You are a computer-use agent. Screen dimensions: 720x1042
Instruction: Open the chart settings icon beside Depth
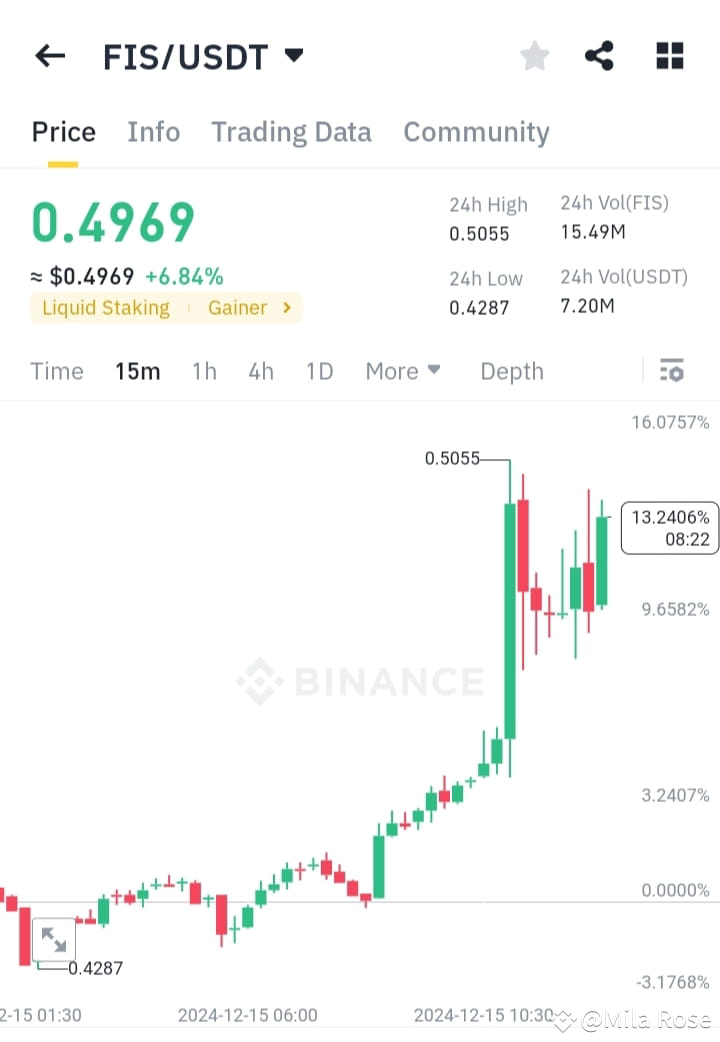(671, 371)
